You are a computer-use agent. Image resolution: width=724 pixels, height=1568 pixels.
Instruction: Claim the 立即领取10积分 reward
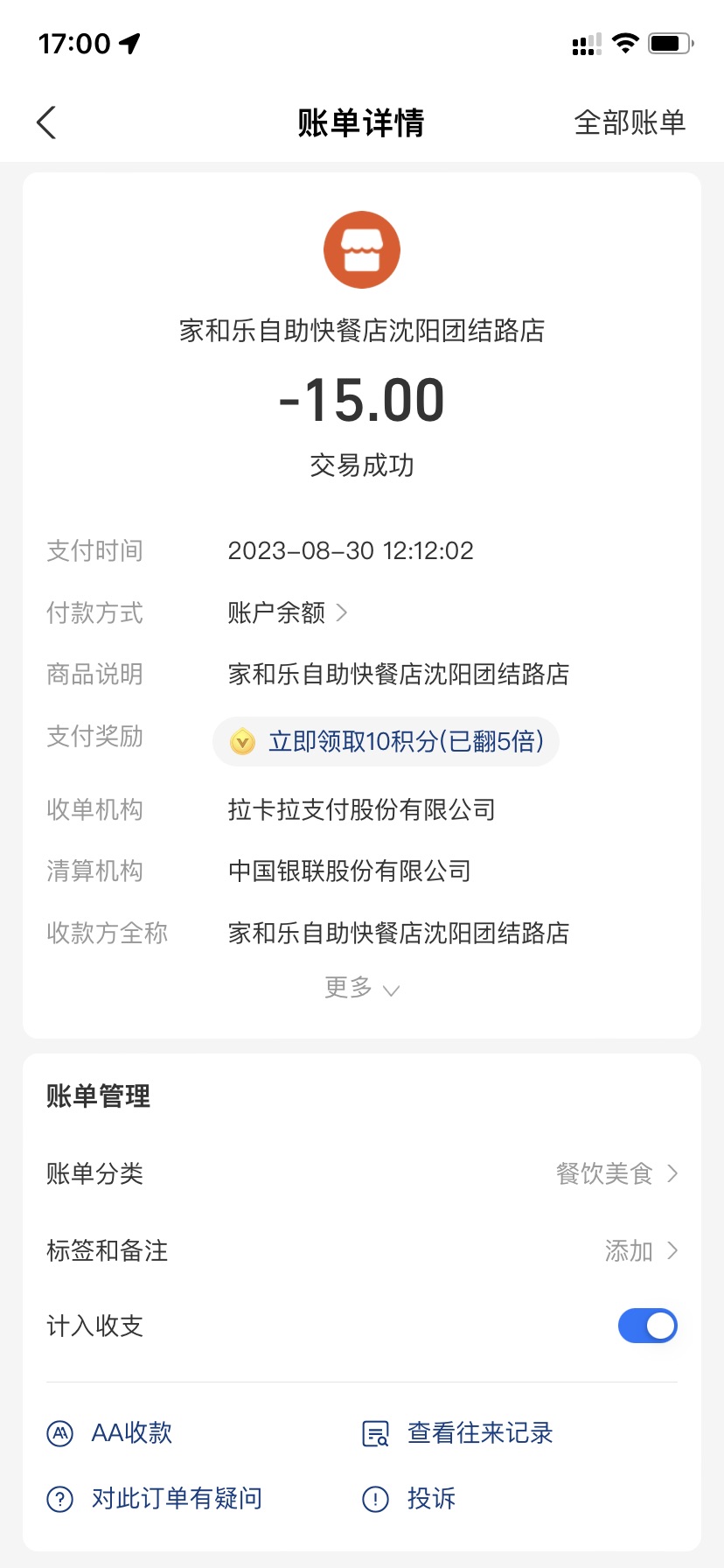tap(386, 742)
